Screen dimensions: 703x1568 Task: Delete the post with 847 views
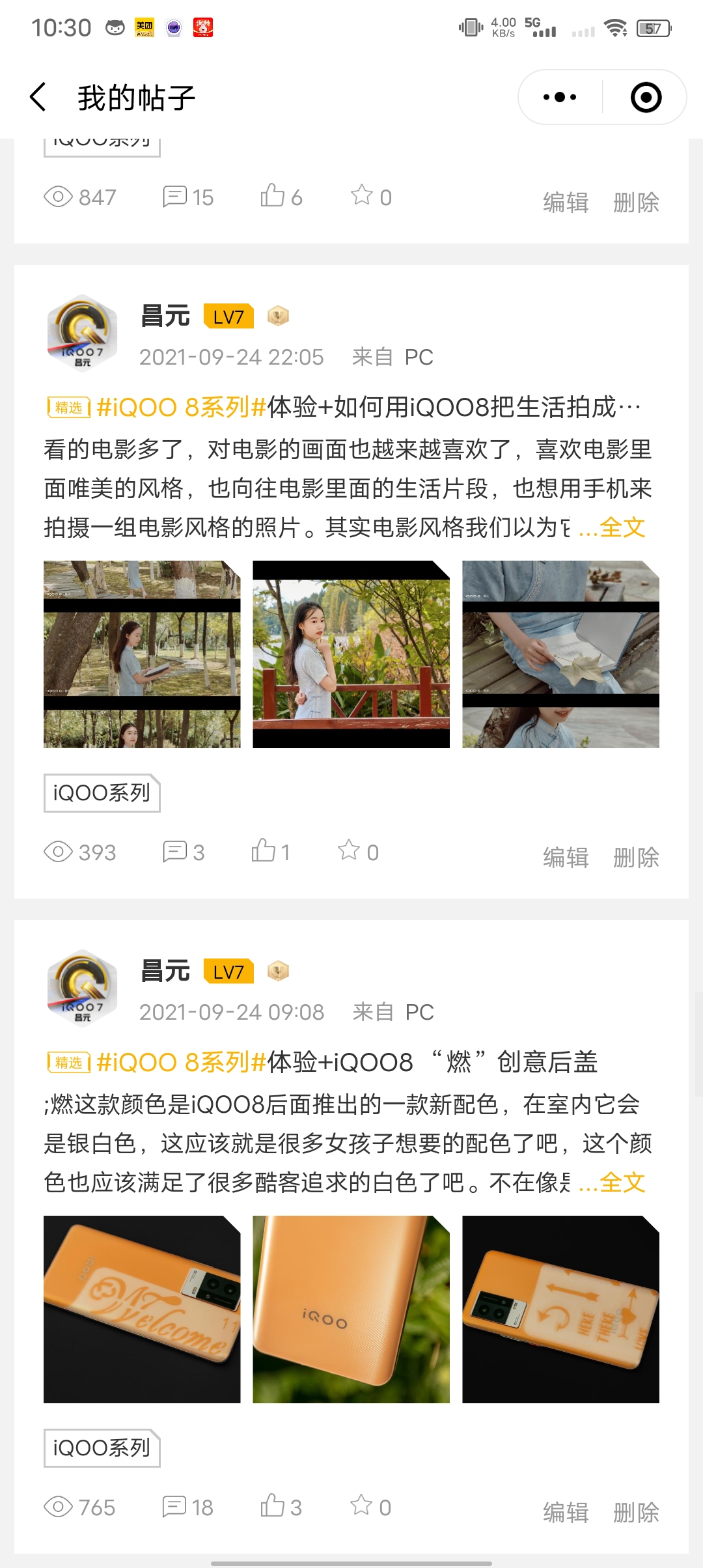click(636, 202)
